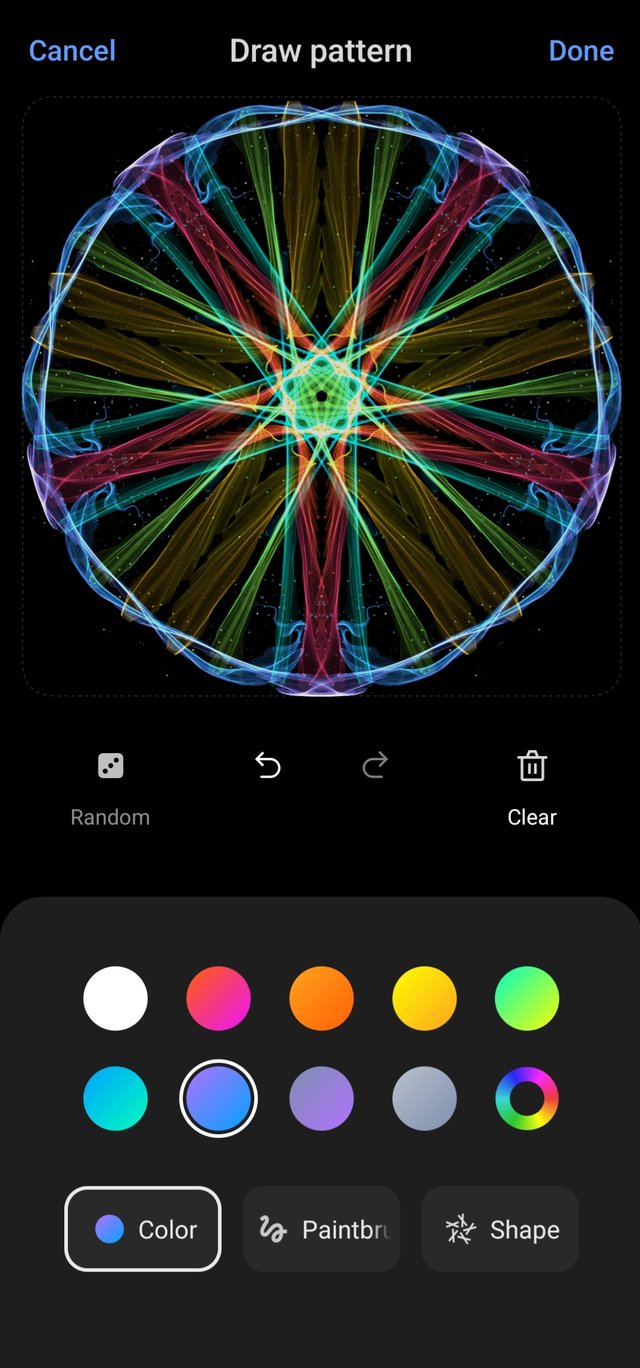
Task: Cancel the pattern drawing
Action: (x=72, y=51)
